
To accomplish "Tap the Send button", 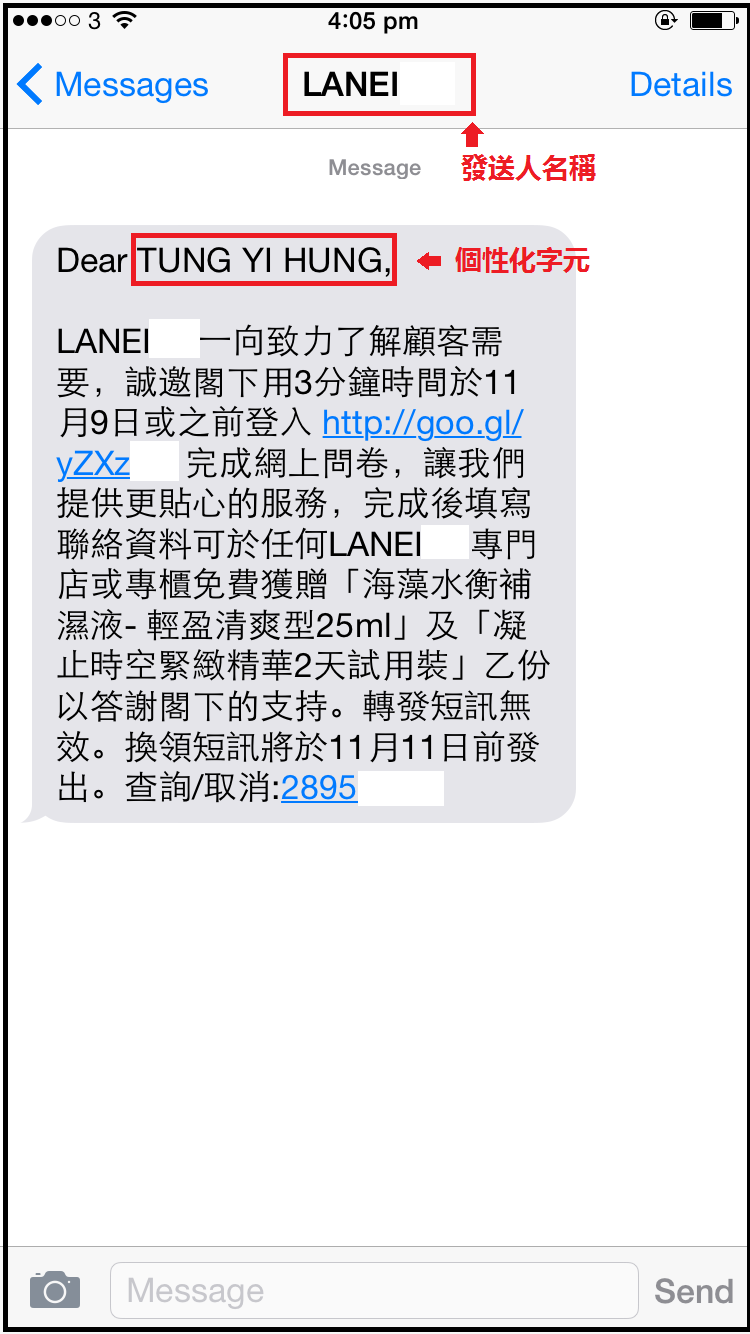I will pyautogui.click(x=693, y=1291).
